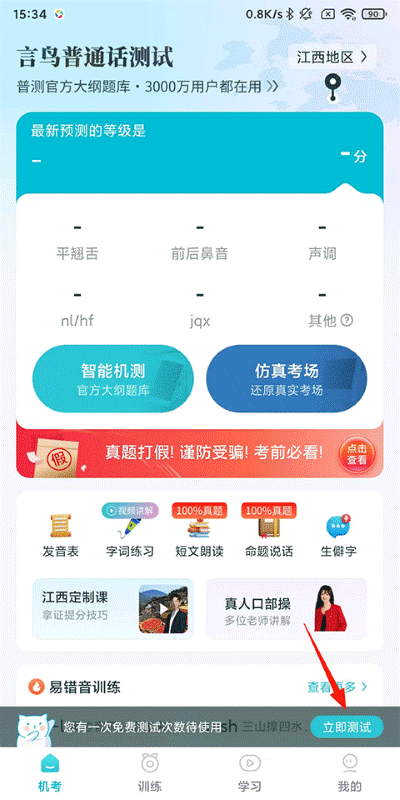
Task: Switch to the 训练 tab
Action: point(149,773)
